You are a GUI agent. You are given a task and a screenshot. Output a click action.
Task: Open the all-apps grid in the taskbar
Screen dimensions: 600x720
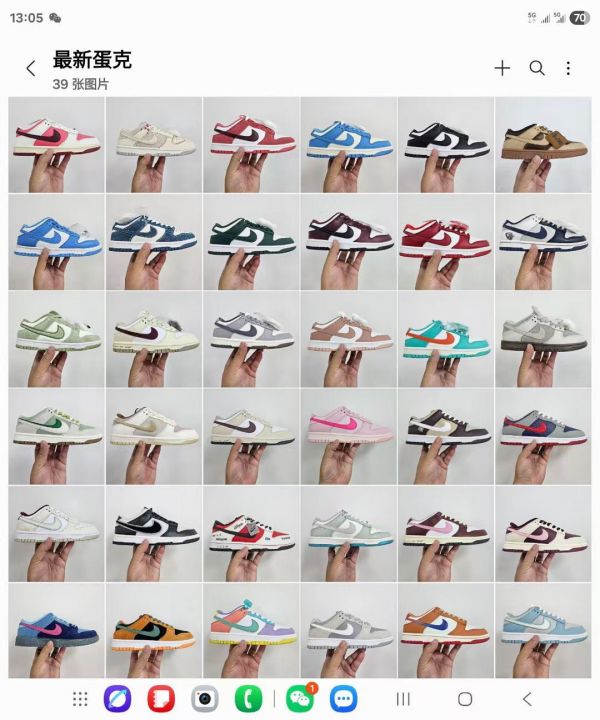click(82, 699)
